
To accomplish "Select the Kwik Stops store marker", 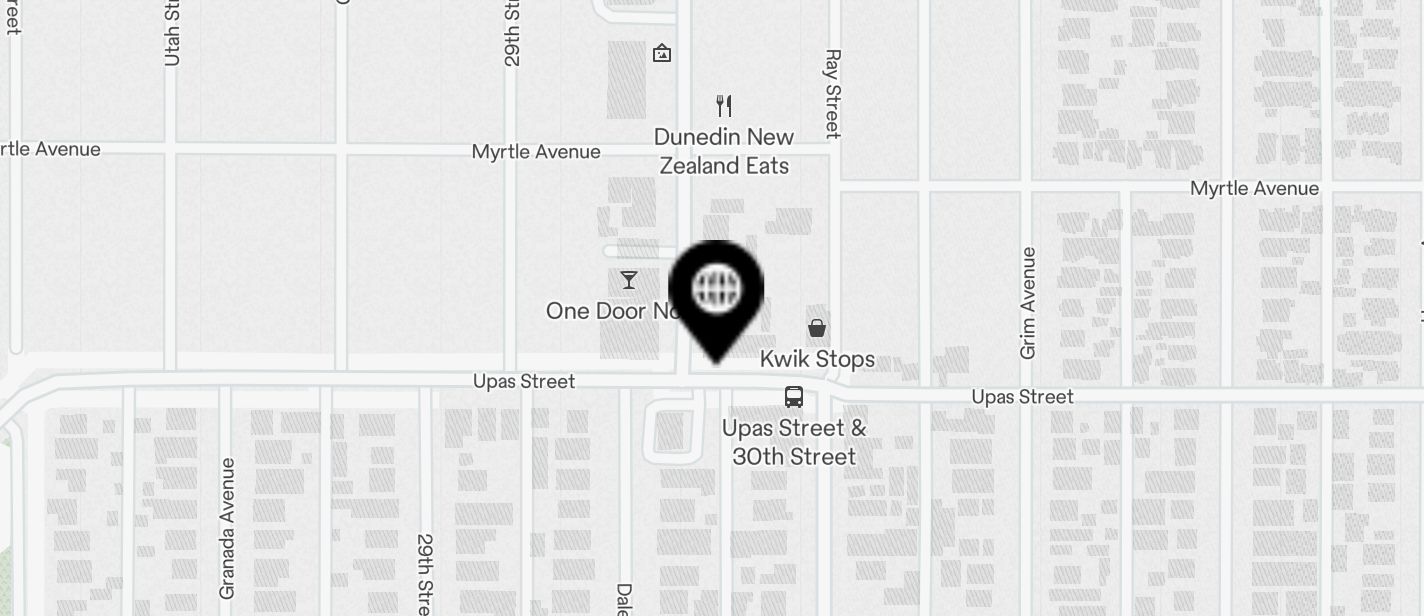I will pos(817,328).
